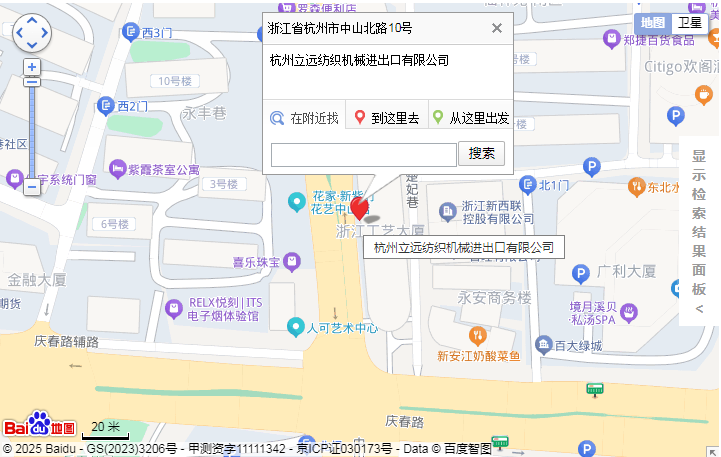
Task: Focus the nearby search text field
Action: coord(363,154)
